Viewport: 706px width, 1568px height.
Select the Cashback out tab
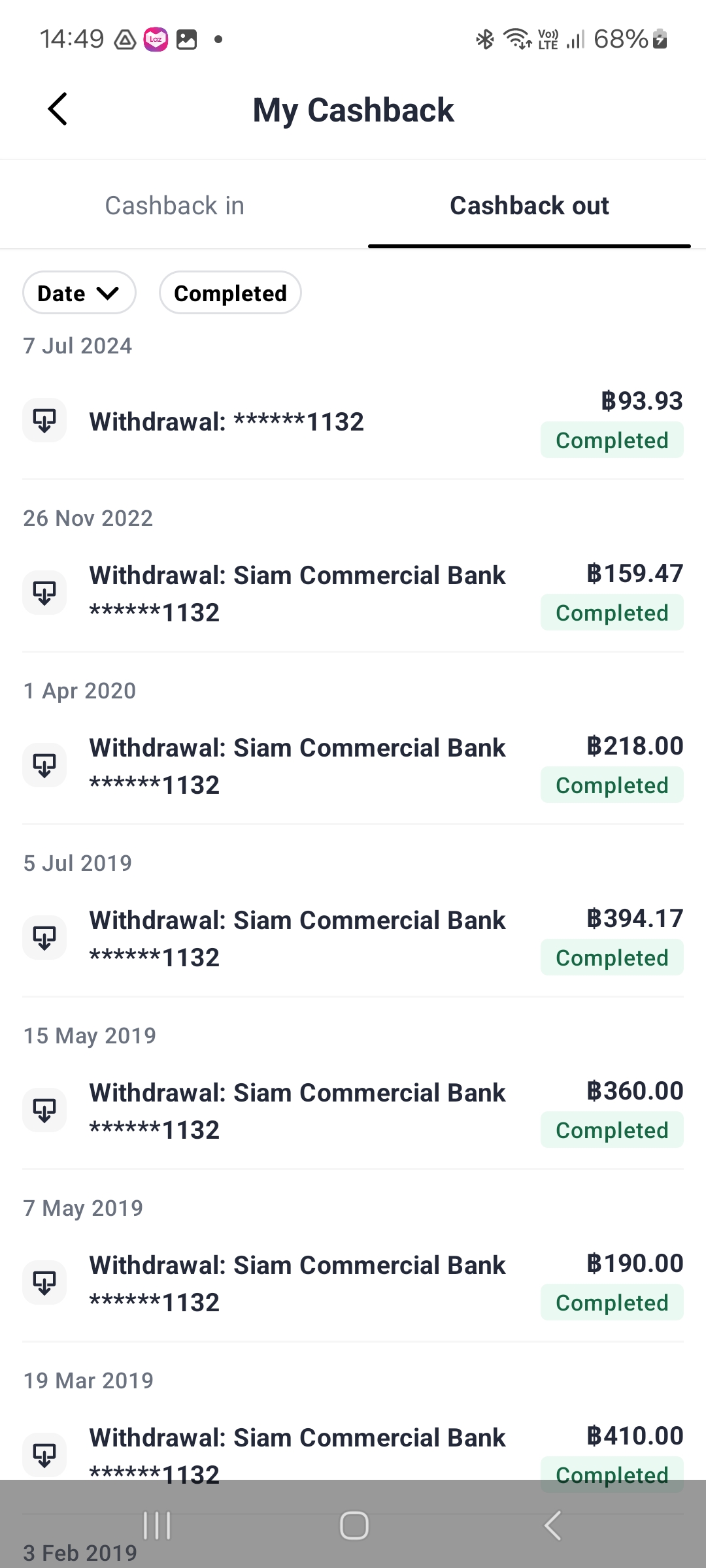click(529, 205)
